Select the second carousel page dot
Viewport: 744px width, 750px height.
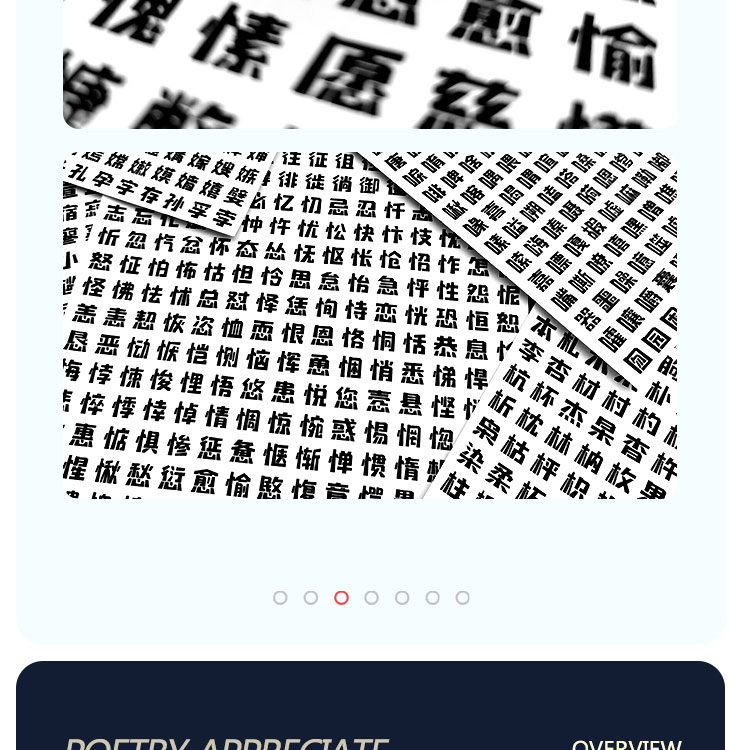tap(311, 598)
